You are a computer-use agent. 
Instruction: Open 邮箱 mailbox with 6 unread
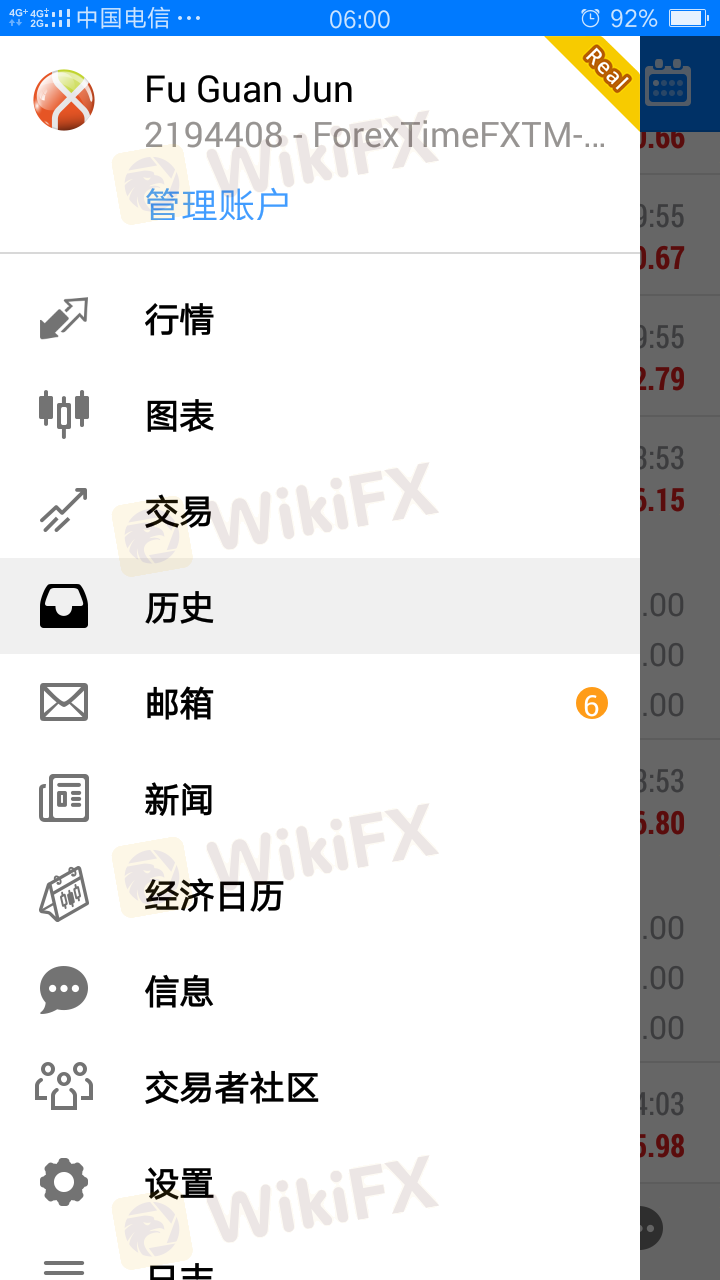[x=320, y=703]
